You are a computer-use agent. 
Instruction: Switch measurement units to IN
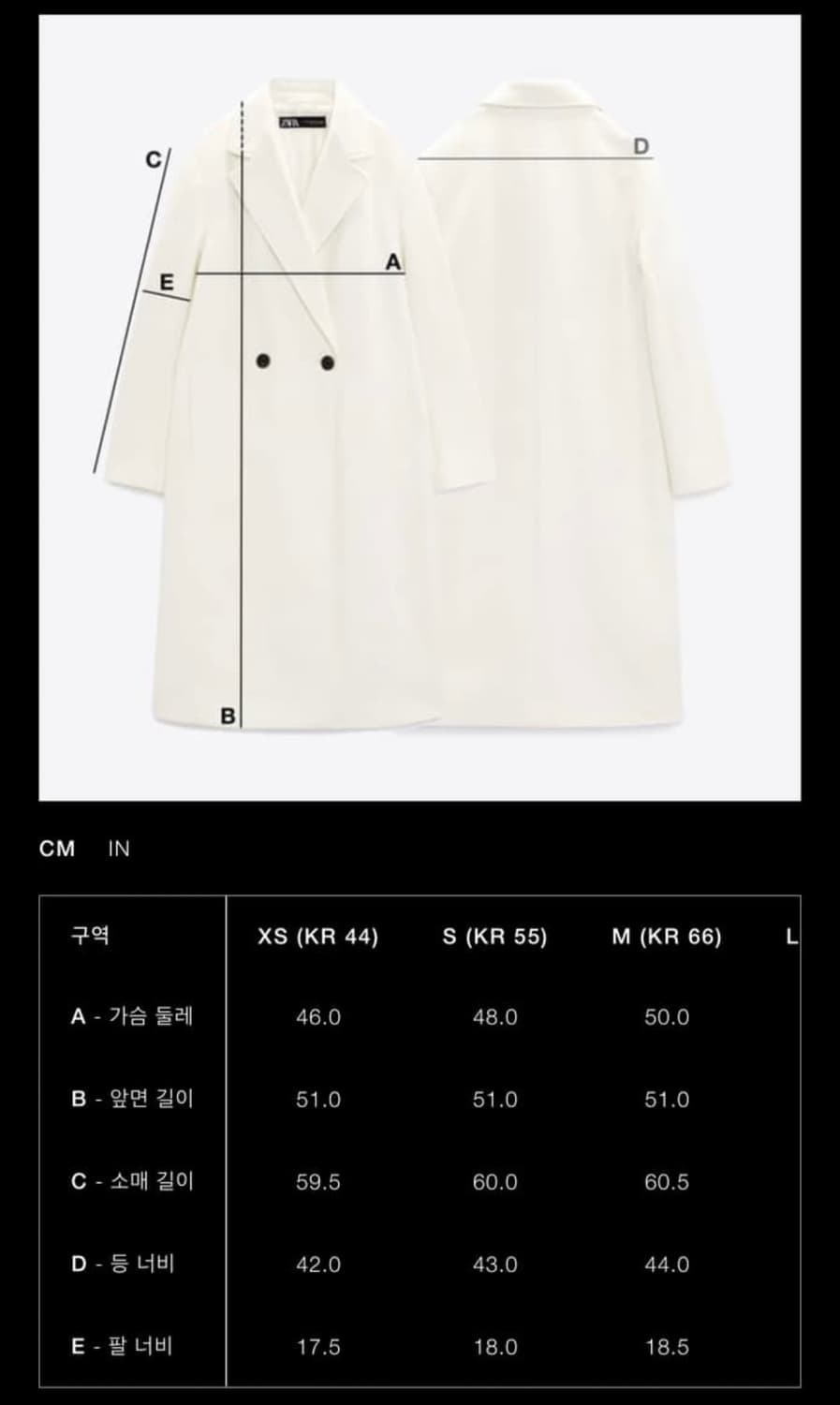(118, 849)
